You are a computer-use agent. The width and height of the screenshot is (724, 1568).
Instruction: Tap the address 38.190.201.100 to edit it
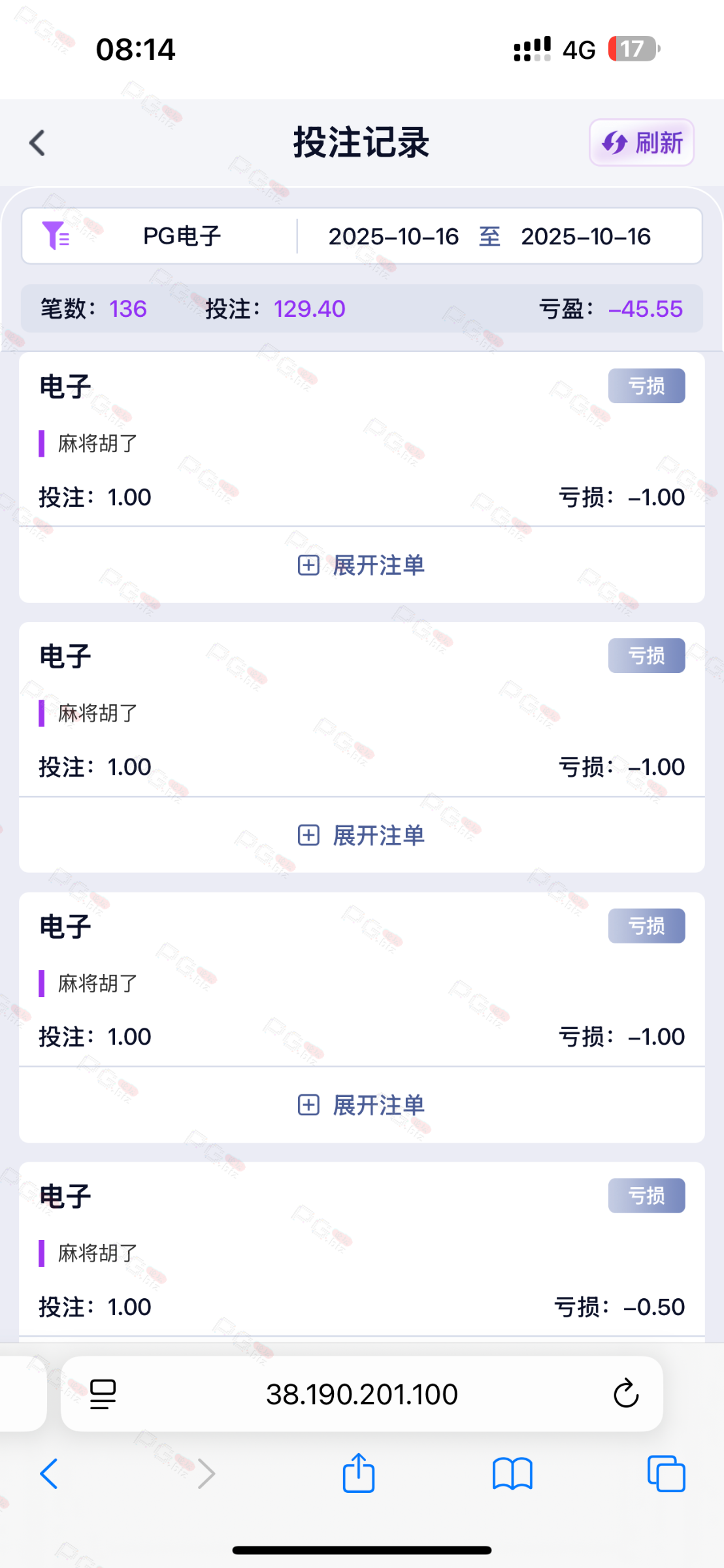pos(361,1394)
